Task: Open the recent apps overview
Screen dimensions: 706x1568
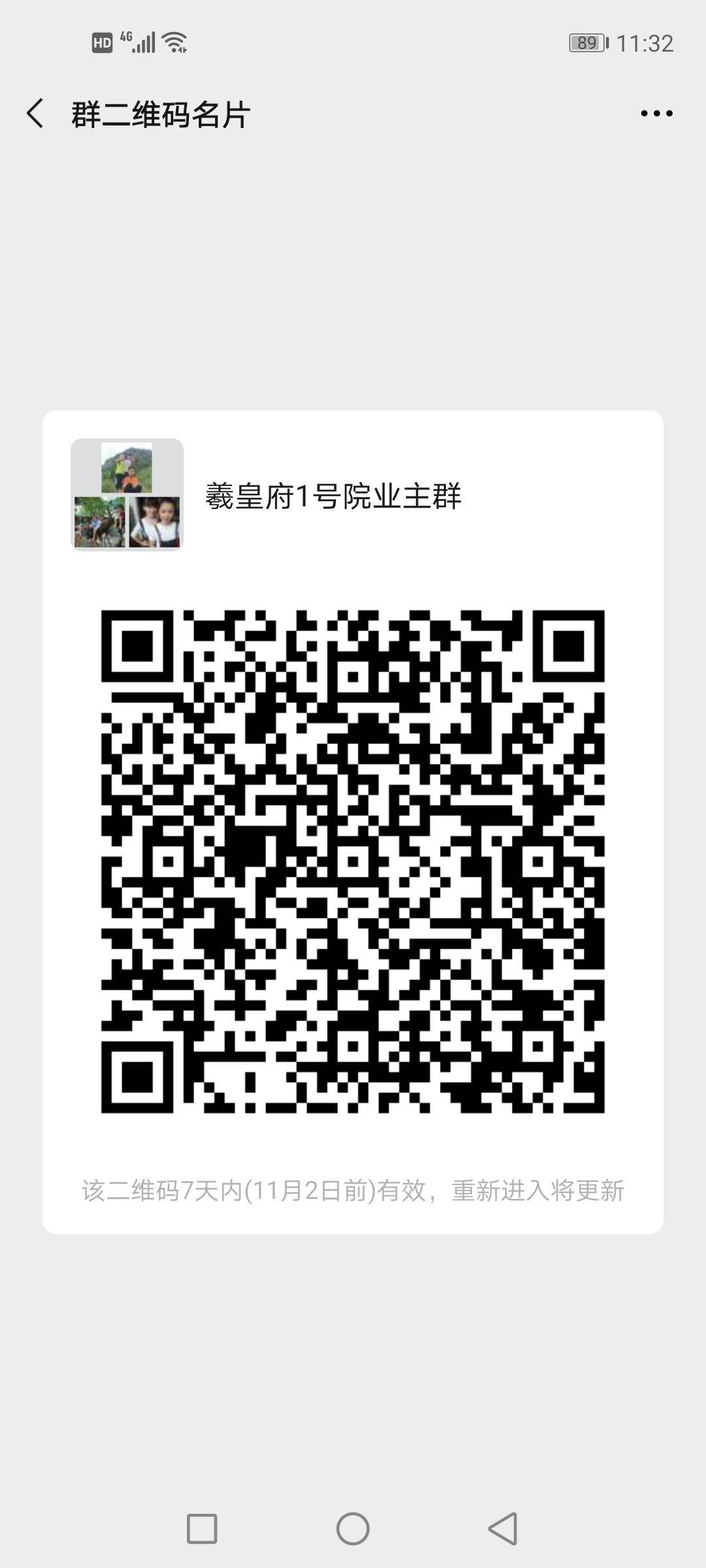Action: 202,1529
